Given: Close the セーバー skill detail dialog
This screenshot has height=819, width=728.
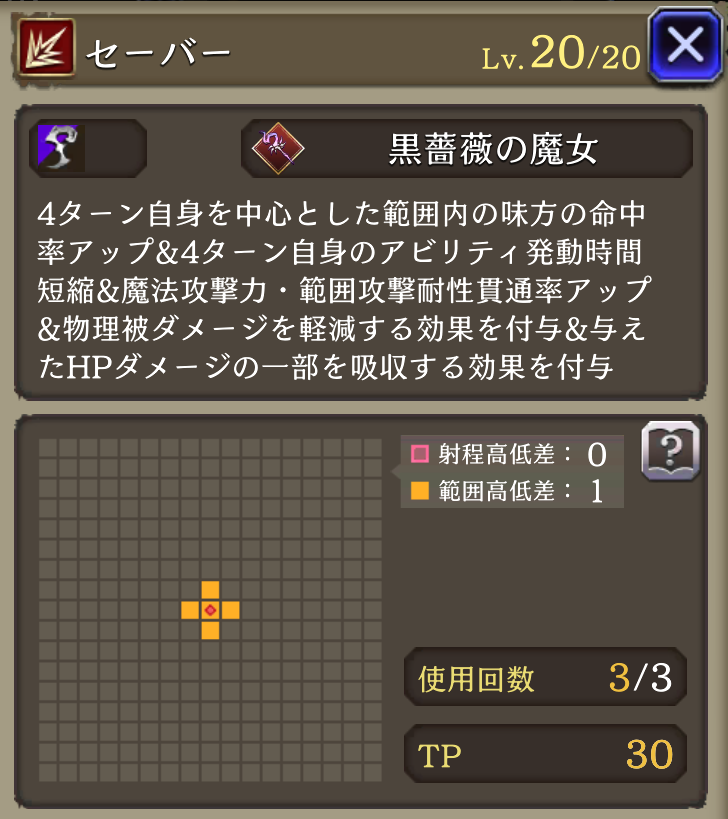Looking at the screenshot, I should (x=685, y=47).
